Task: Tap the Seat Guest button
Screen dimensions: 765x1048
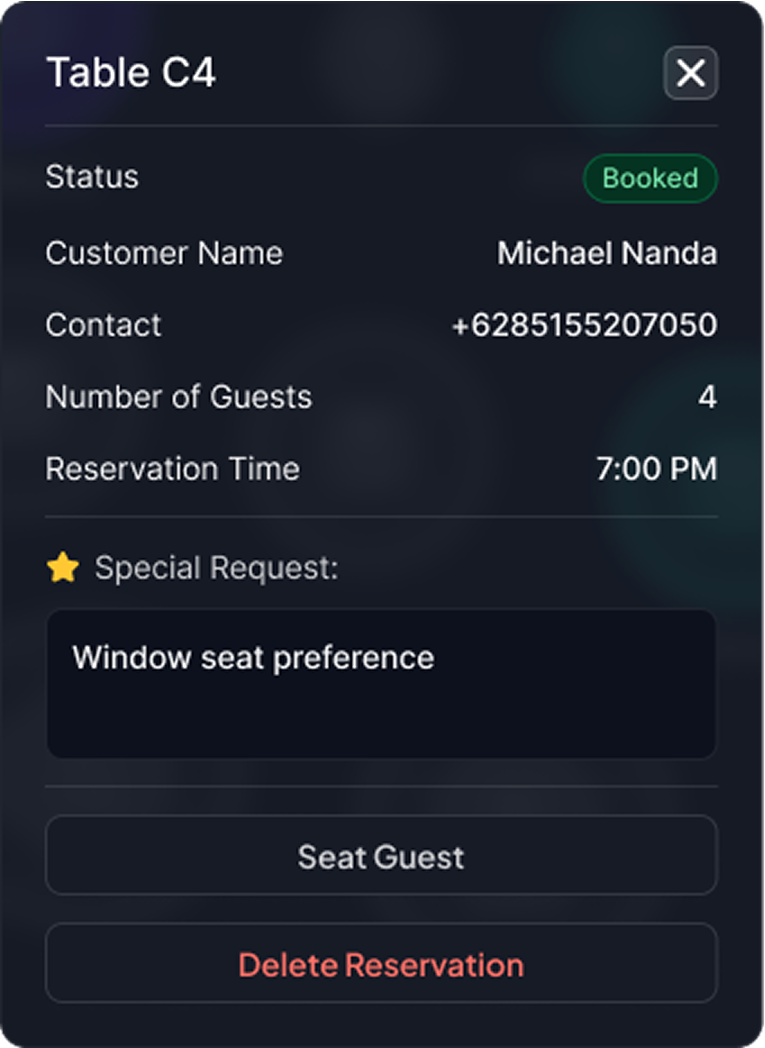Action: tap(381, 856)
